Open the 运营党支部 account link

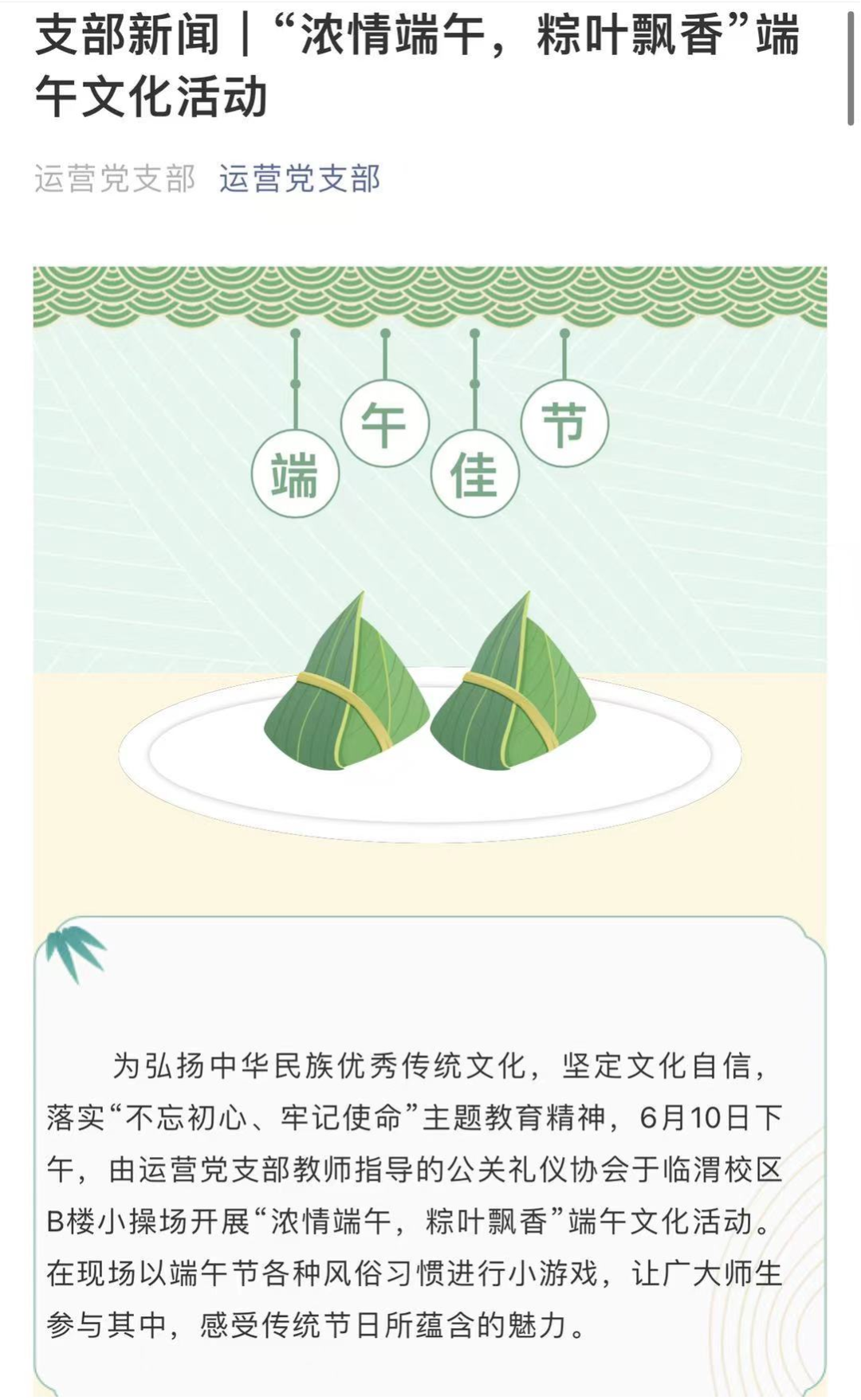click(x=300, y=179)
